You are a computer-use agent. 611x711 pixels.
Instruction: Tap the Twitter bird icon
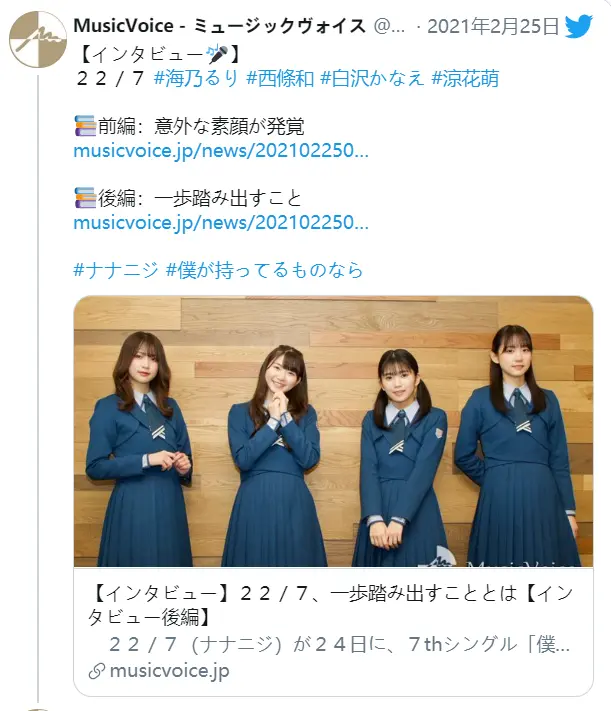pyautogui.click(x=580, y=26)
